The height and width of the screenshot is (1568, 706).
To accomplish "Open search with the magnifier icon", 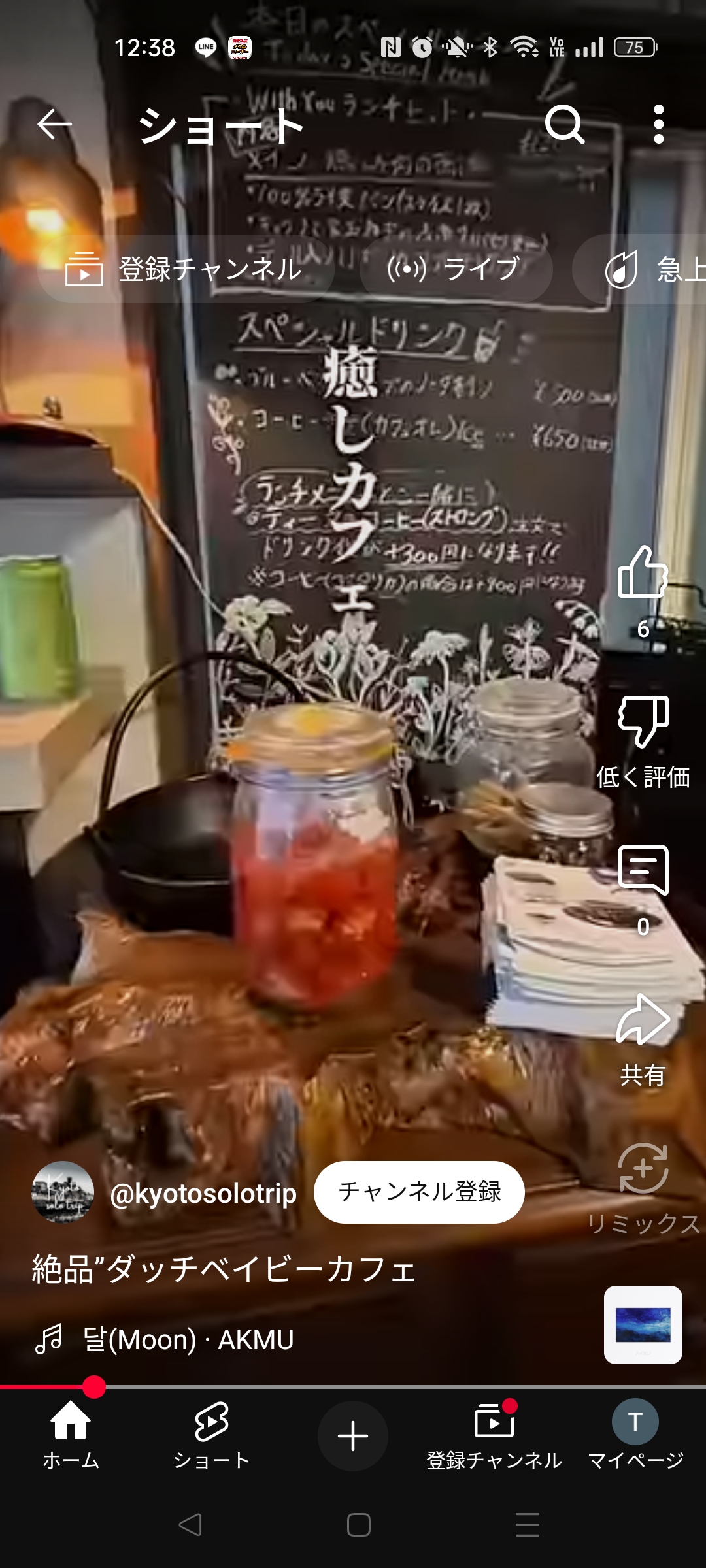I will (565, 124).
